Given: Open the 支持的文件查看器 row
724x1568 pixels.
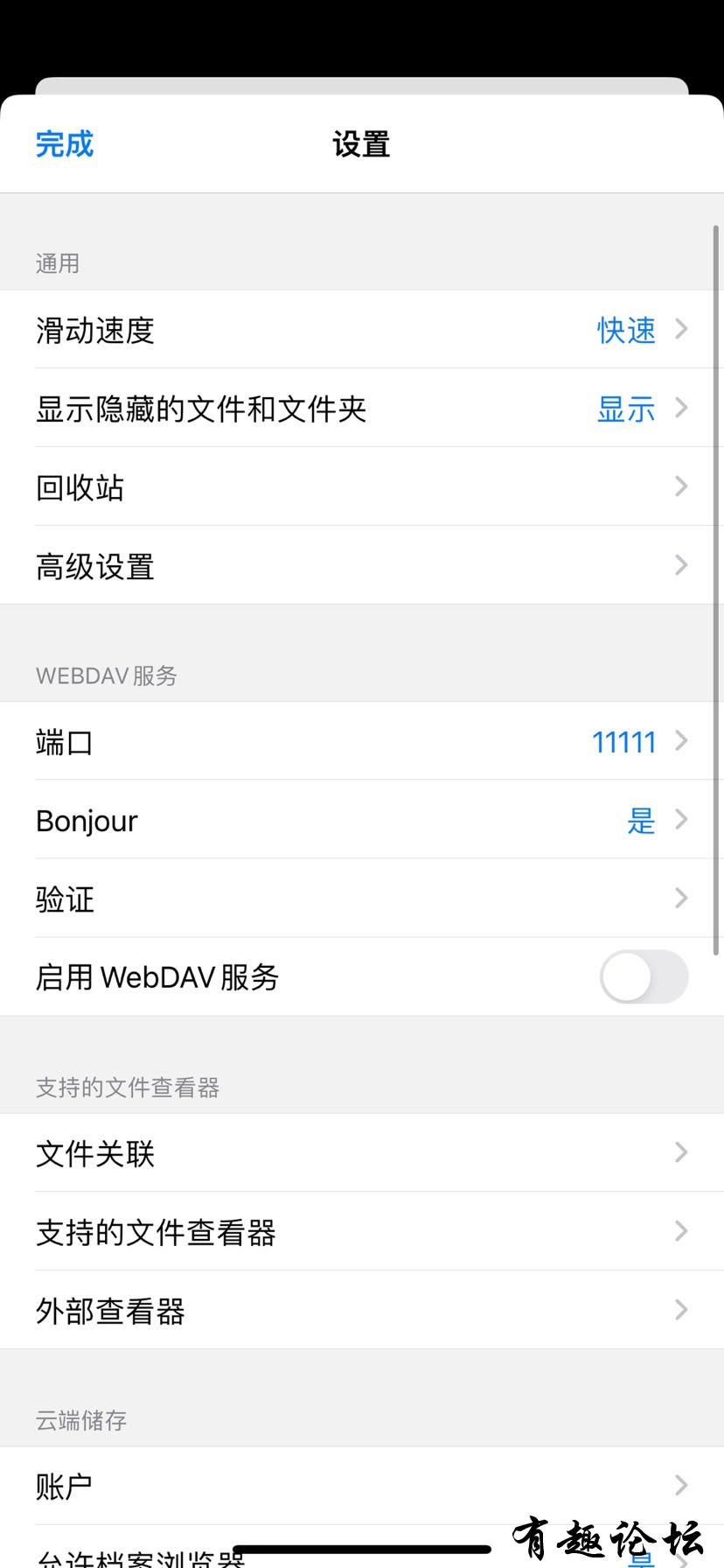Looking at the screenshot, I should tap(361, 1232).
